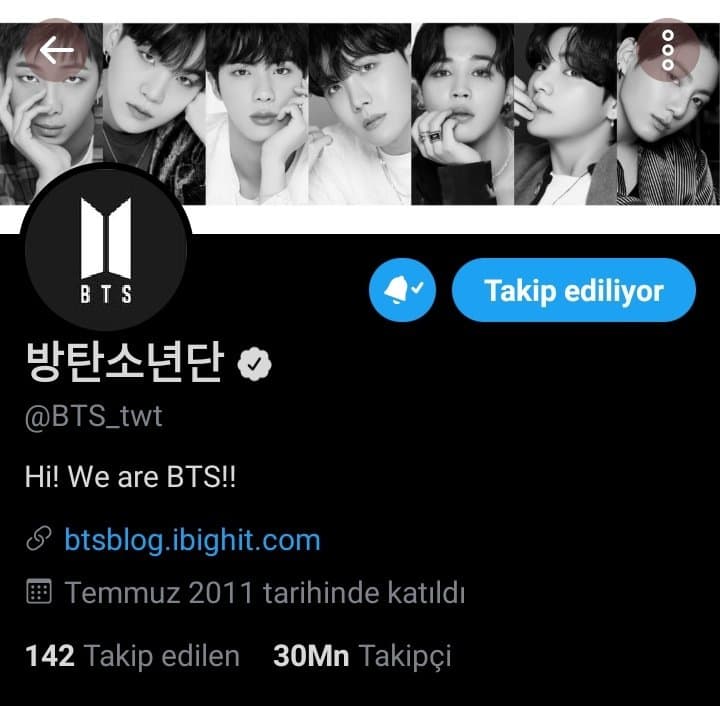720x706 pixels.
Task: Tap the Takip ediliyor button
Action: pyautogui.click(x=573, y=291)
